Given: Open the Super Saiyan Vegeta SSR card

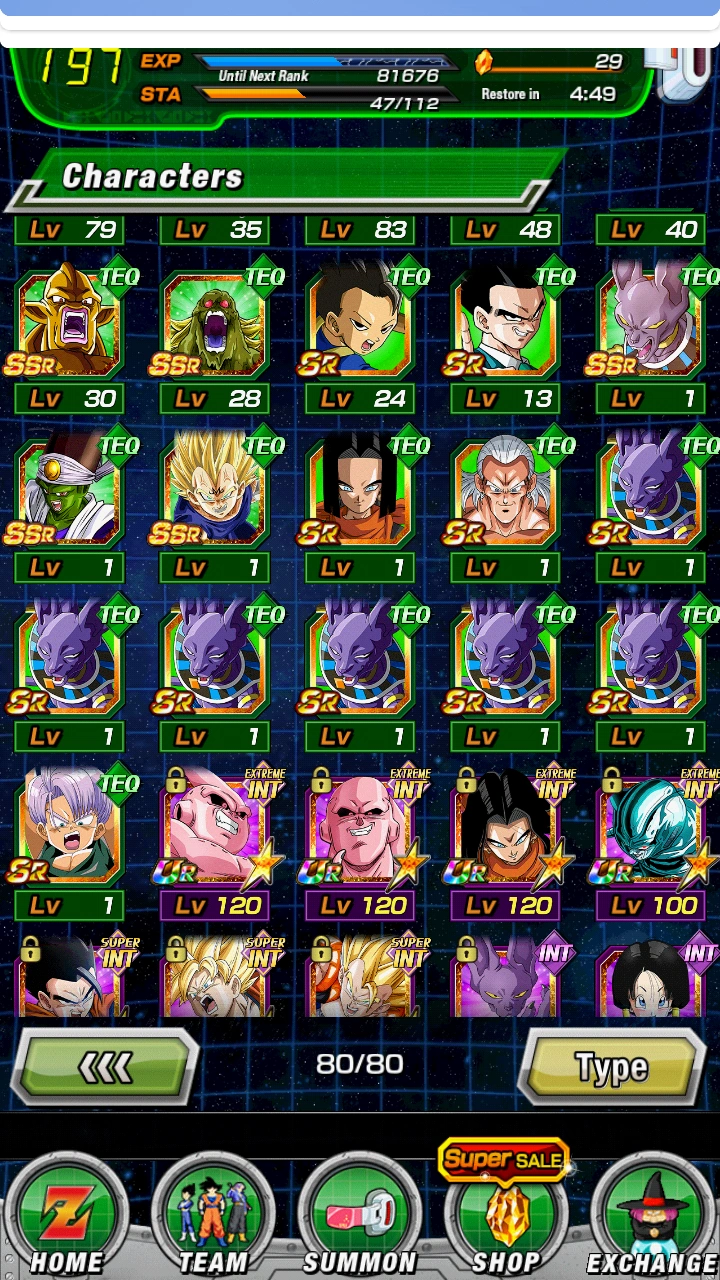Looking at the screenshot, I should [x=214, y=492].
